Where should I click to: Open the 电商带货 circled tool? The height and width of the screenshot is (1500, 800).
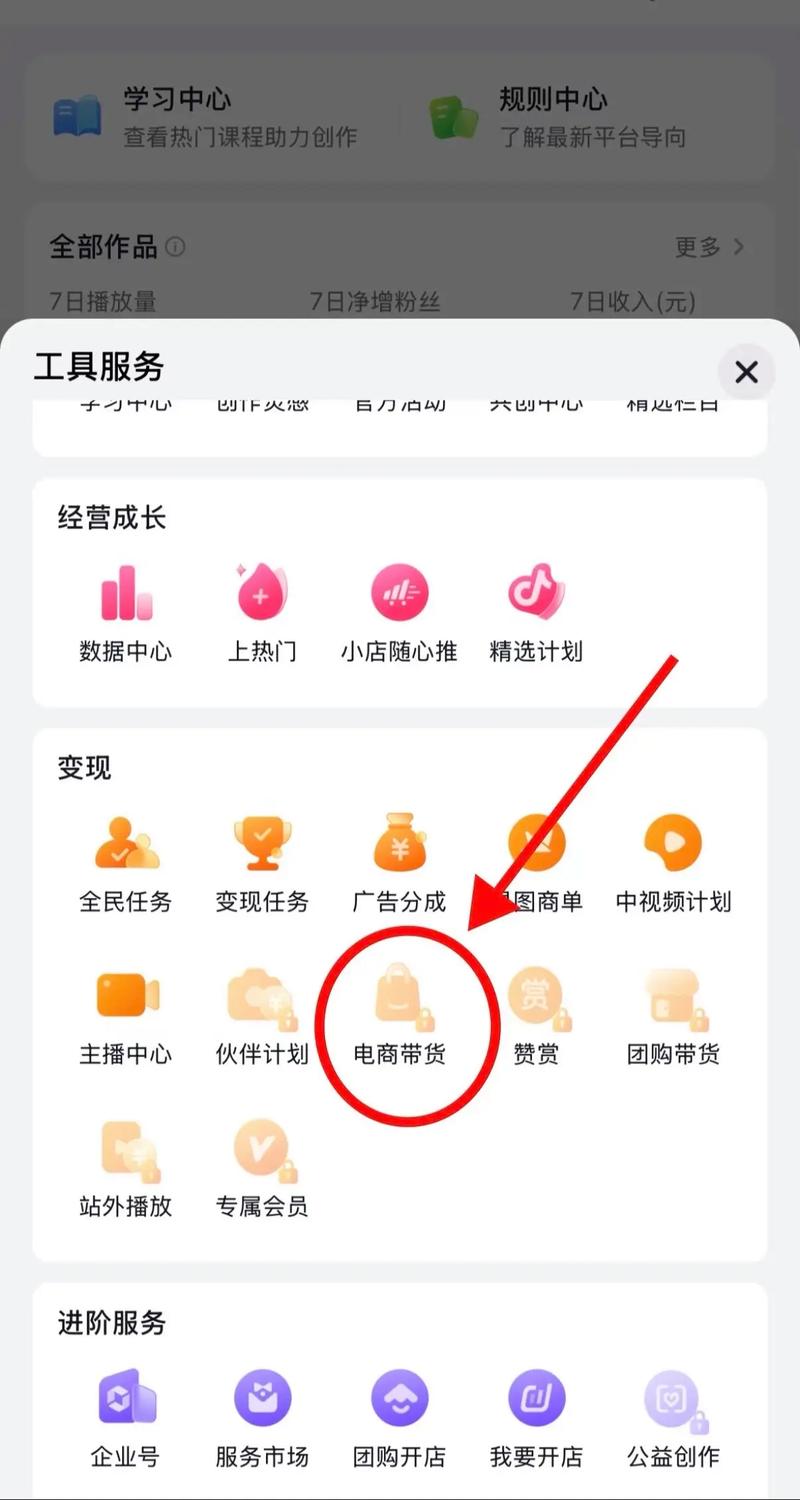point(399,1010)
